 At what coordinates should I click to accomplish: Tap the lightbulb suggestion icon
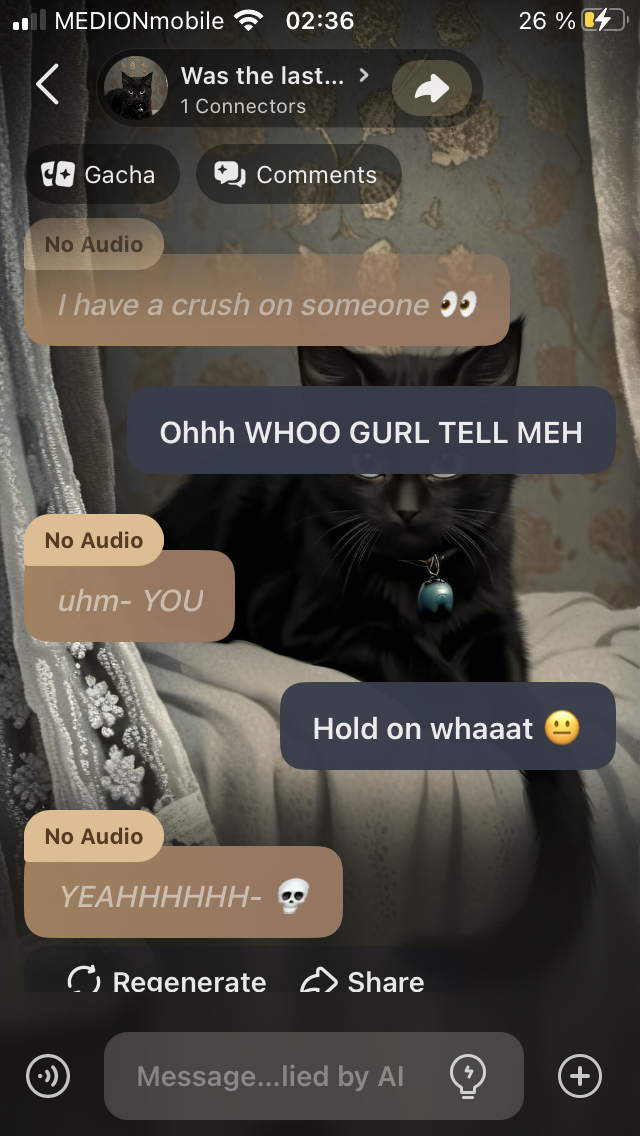(x=467, y=1076)
